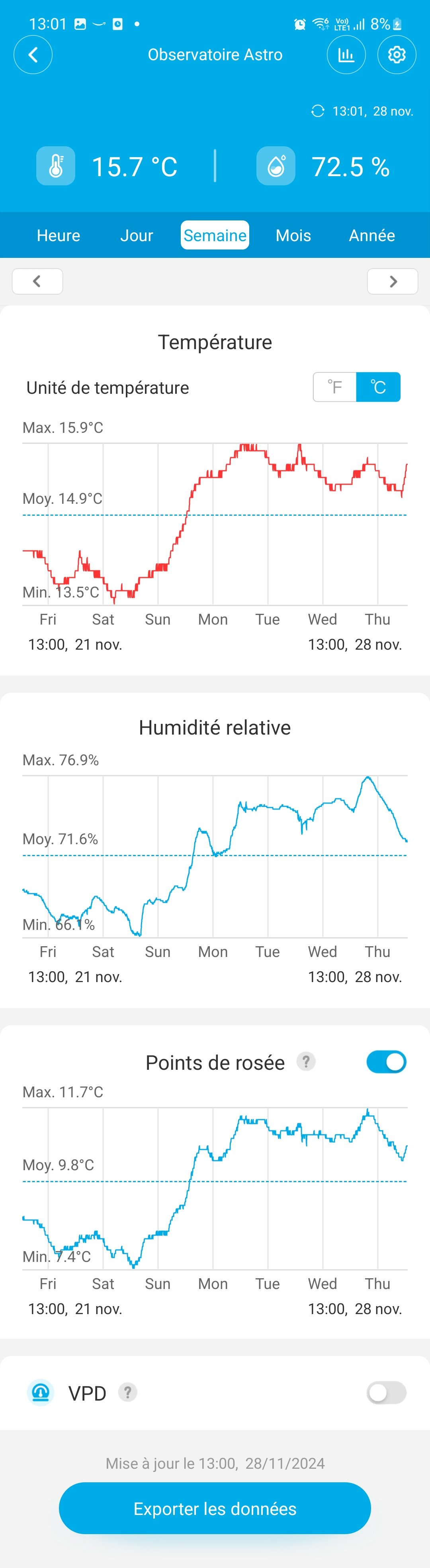Show help for VPD

click(127, 1393)
